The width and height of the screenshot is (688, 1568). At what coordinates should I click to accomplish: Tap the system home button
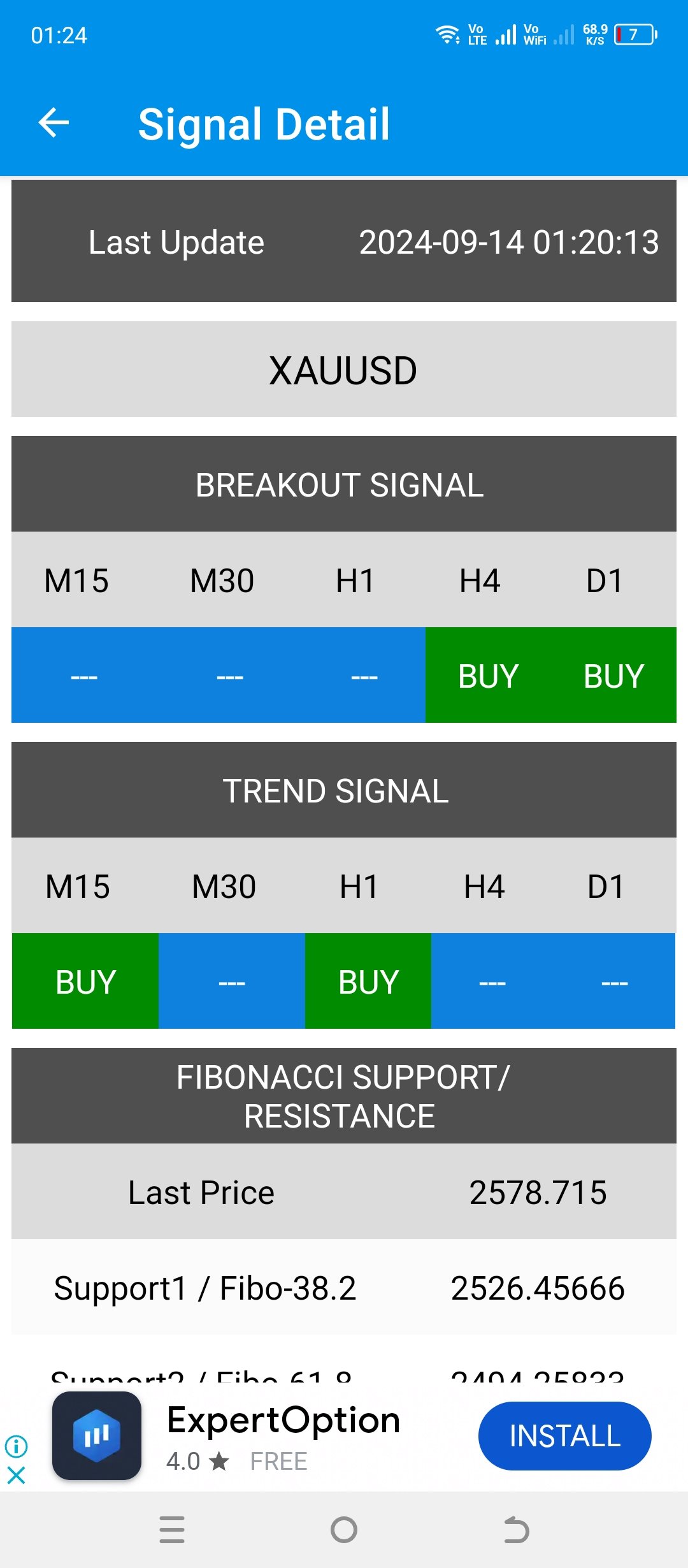click(x=344, y=1530)
